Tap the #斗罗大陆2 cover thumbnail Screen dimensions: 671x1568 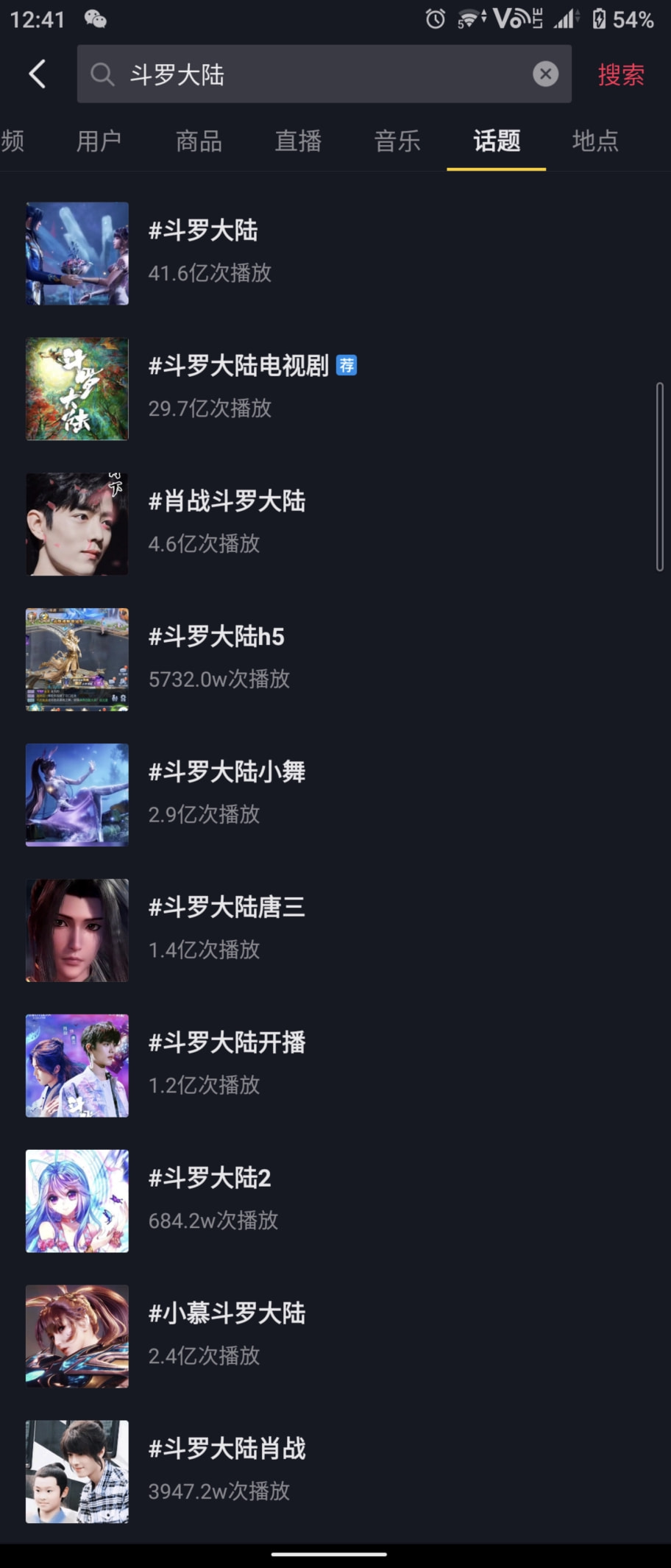click(77, 1201)
